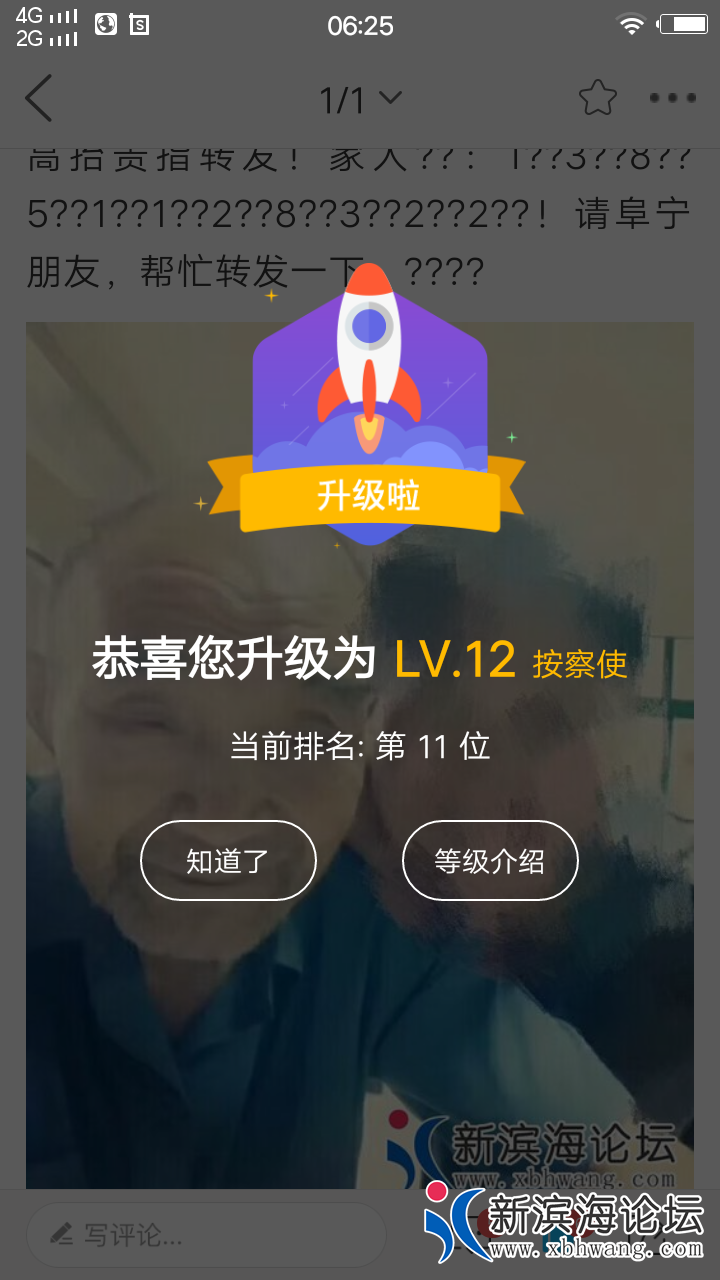Go back using the back arrow
The width and height of the screenshot is (720, 1280).
tap(39, 98)
